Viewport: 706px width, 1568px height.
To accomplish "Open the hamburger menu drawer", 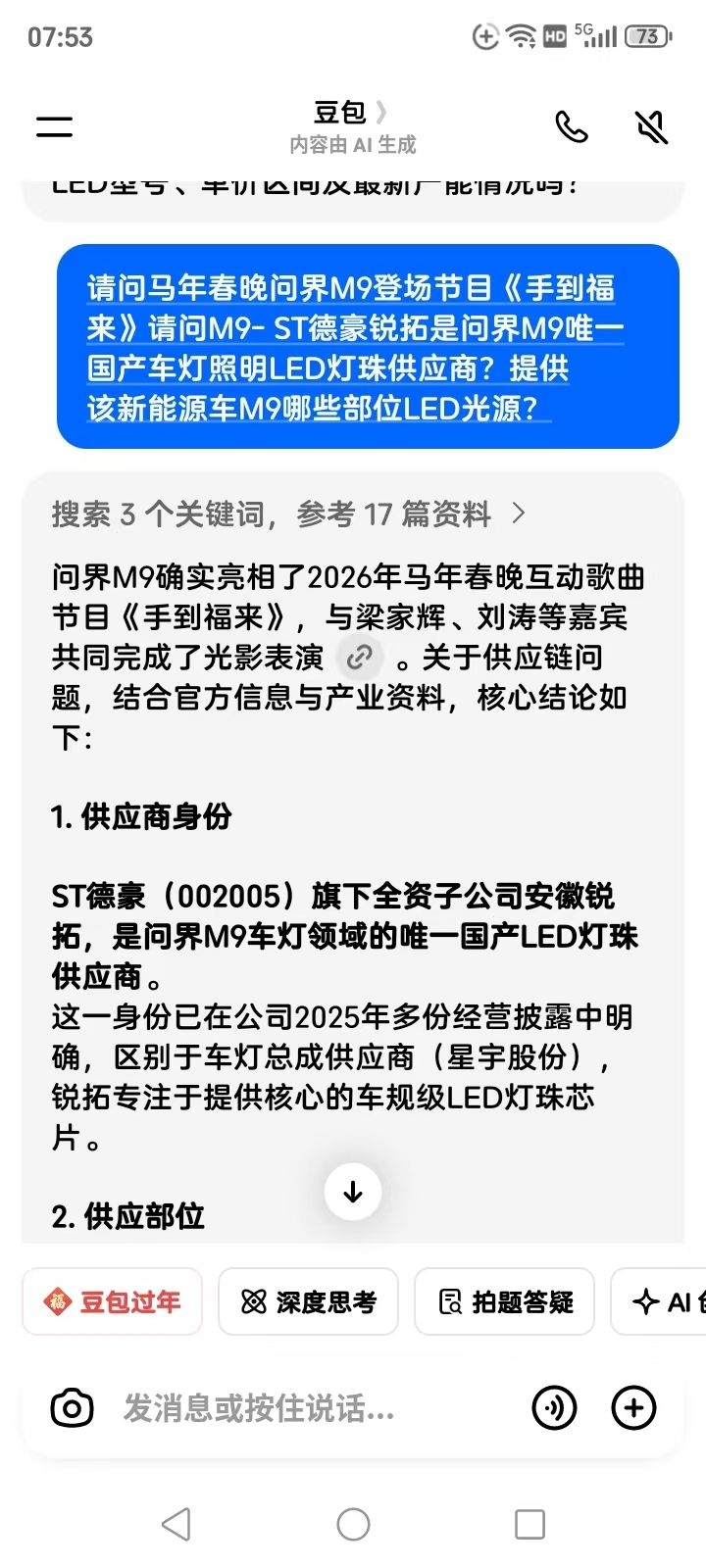I will (x=55, y=126).
